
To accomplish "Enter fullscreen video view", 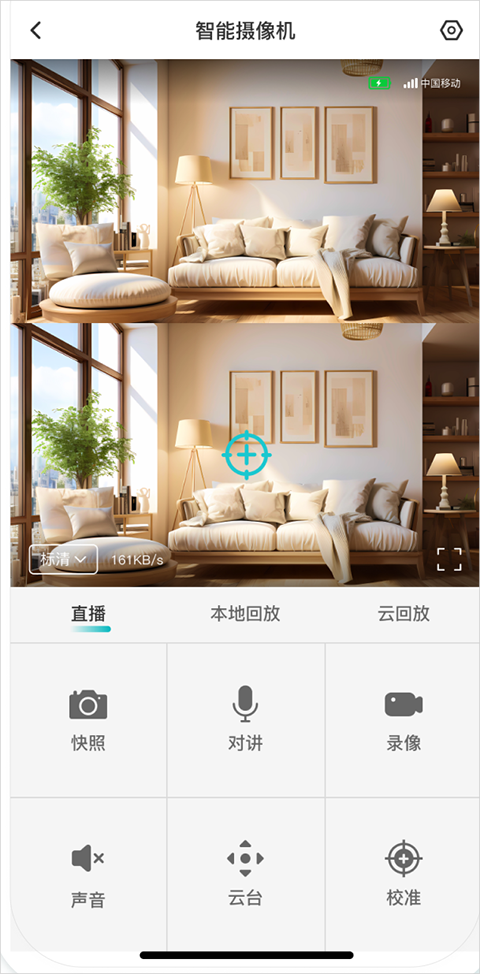I will click(449, 559).
